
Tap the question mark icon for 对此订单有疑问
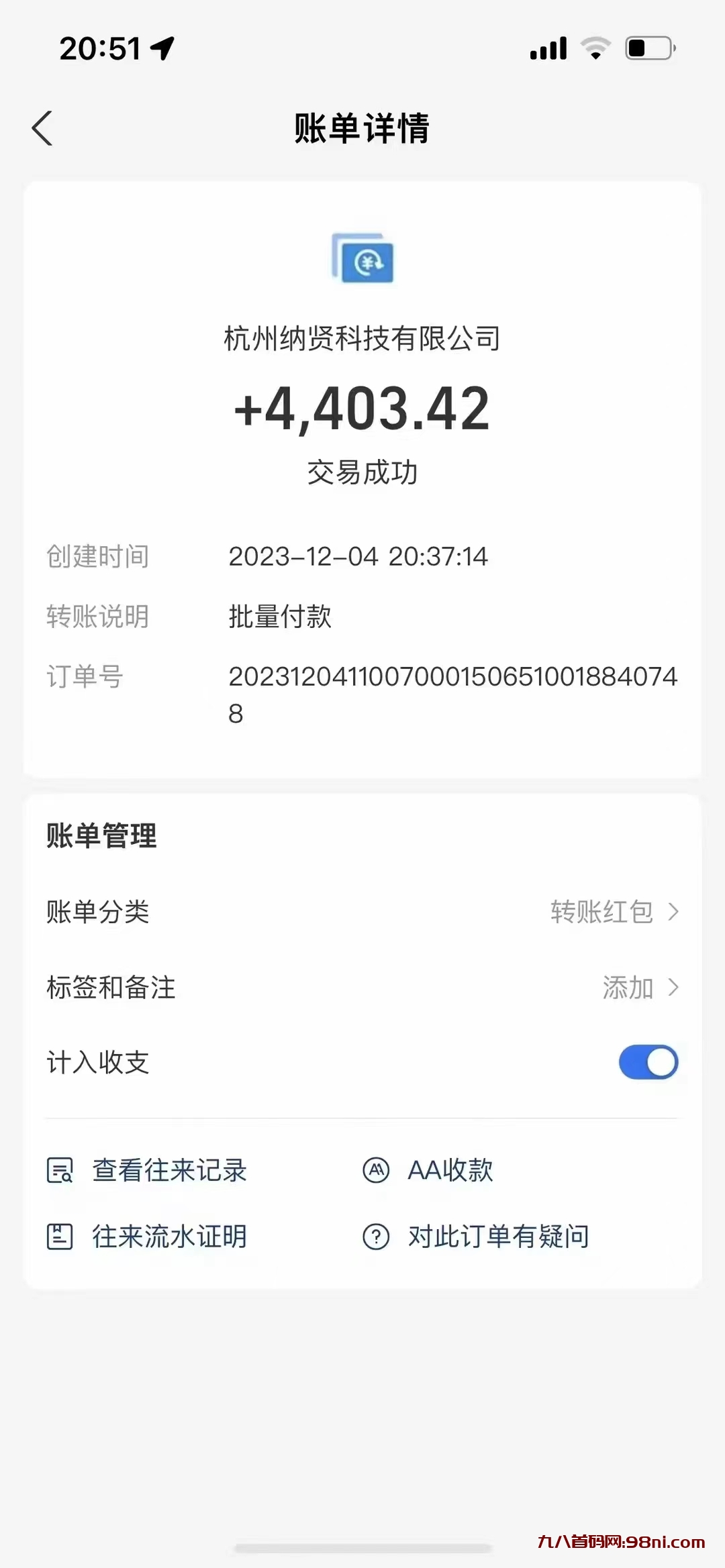coord(376,1237)
